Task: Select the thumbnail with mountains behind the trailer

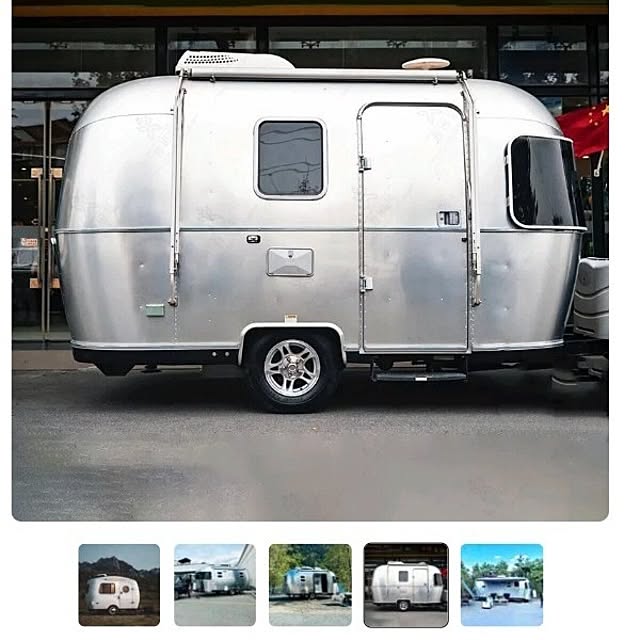Action: pyautogui.click(x=119, y=585)
